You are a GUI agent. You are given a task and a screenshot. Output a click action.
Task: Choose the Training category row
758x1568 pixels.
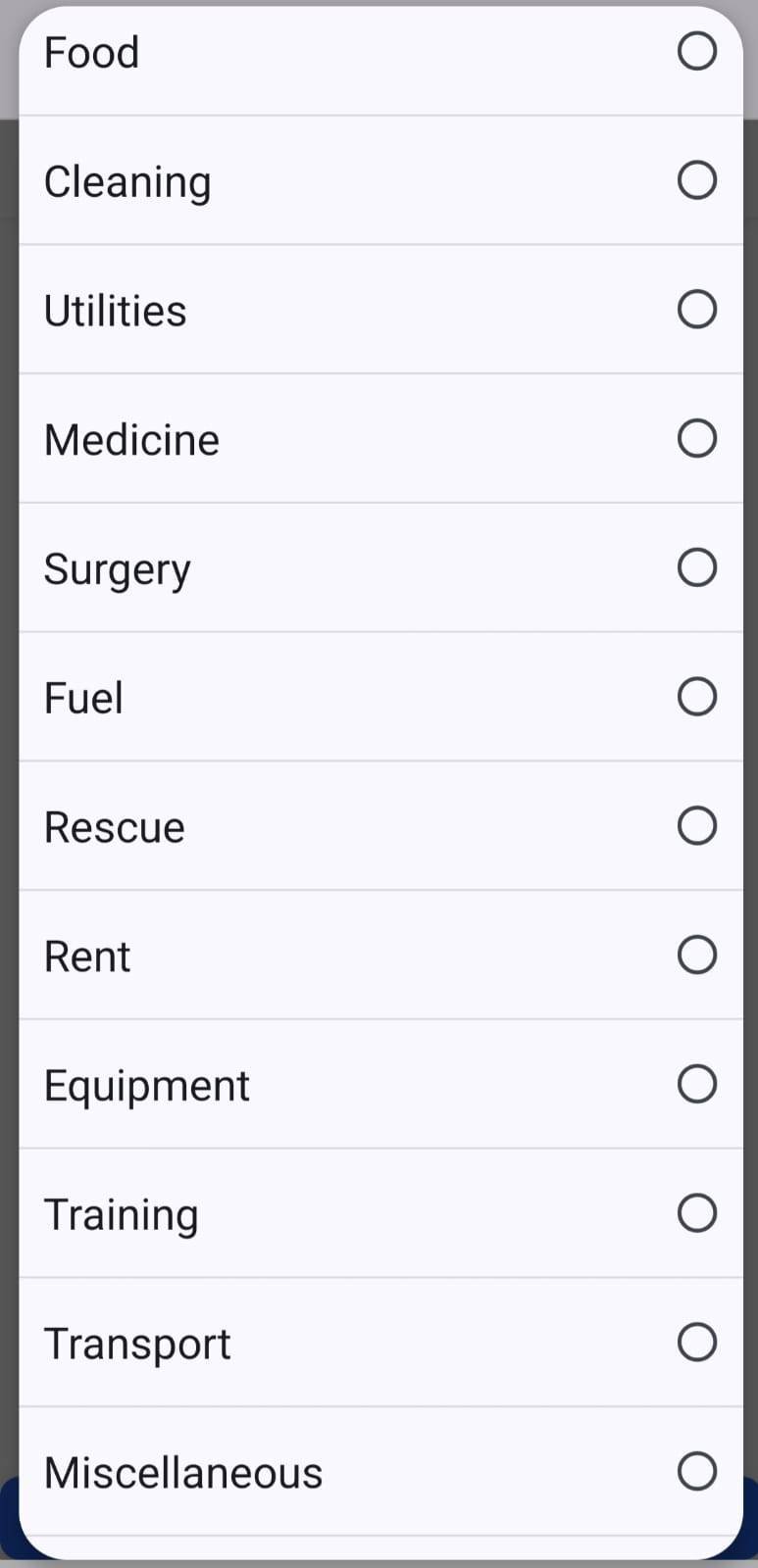(x=294, y=1212)
